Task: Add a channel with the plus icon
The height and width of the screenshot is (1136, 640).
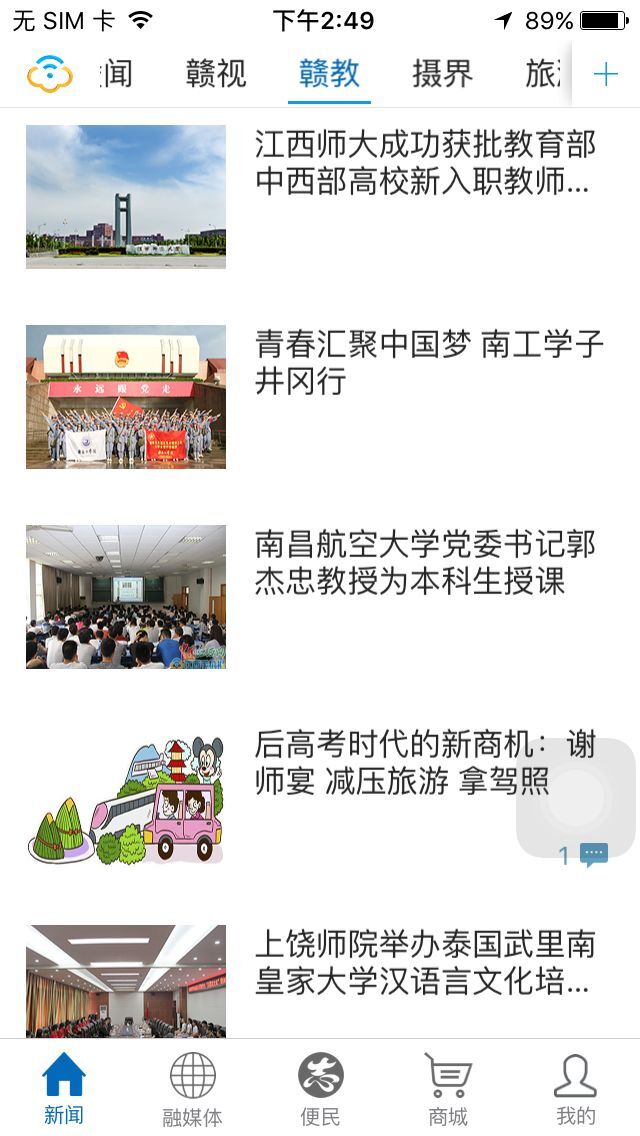Action: [606, 74]
